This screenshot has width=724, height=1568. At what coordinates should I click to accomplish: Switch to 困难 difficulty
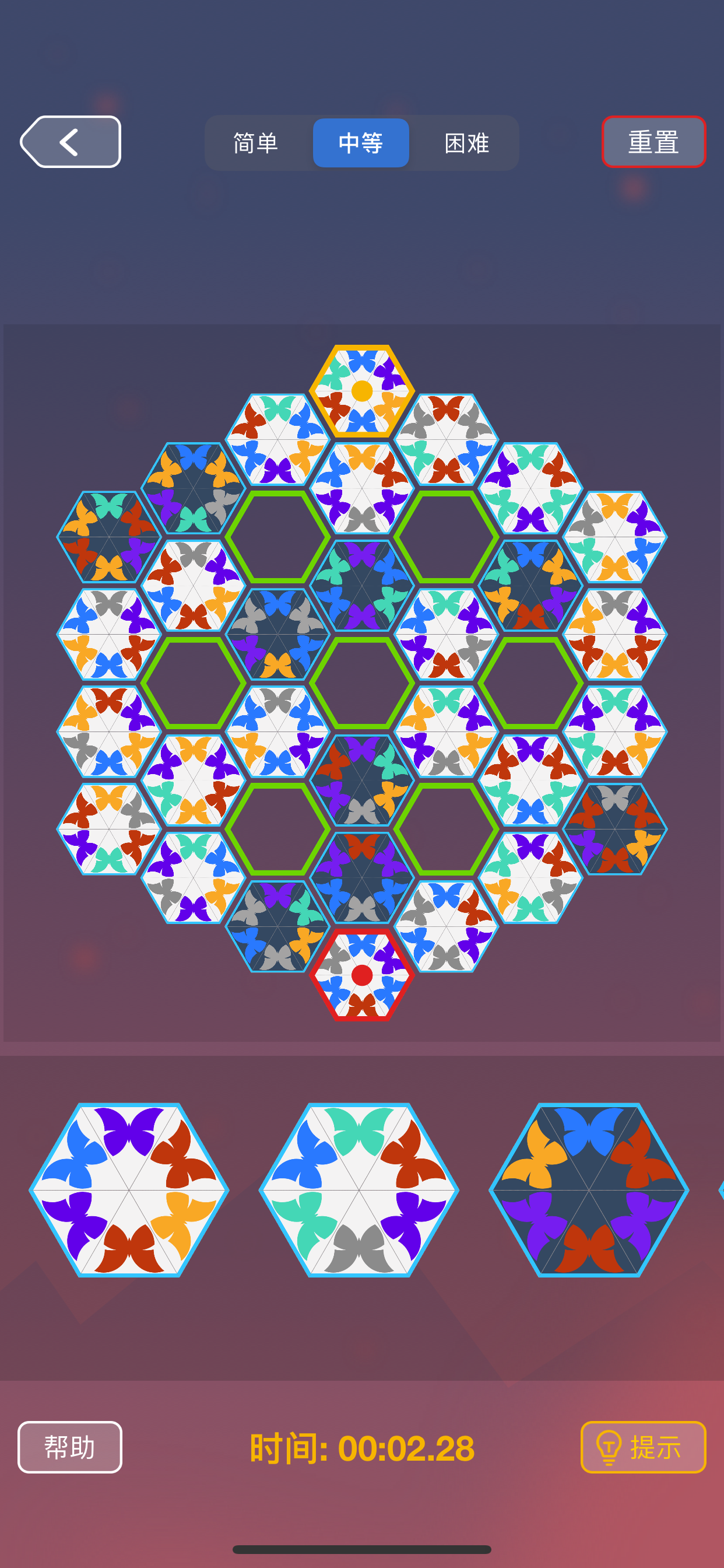(x=467, y=143)
